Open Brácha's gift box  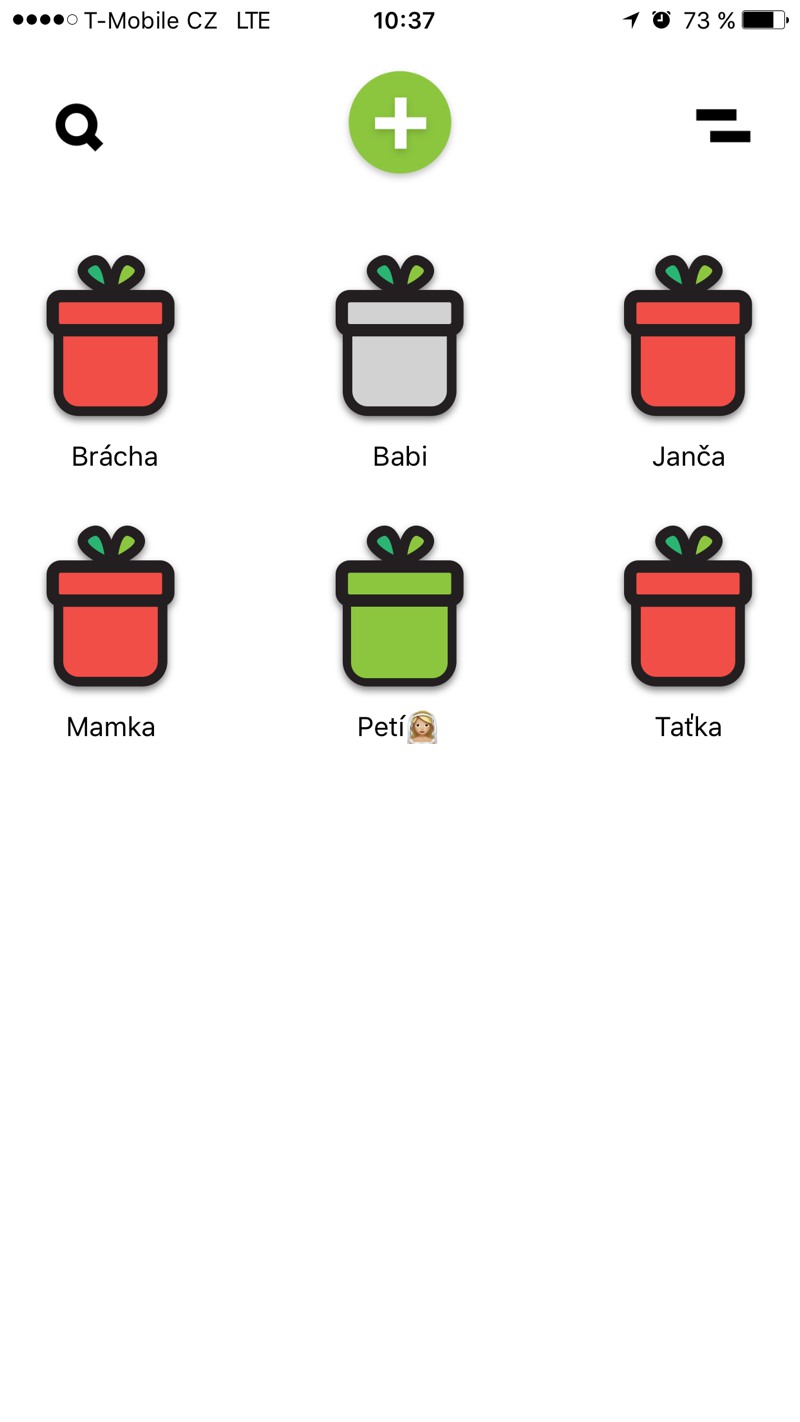click(x=111, y=342)
